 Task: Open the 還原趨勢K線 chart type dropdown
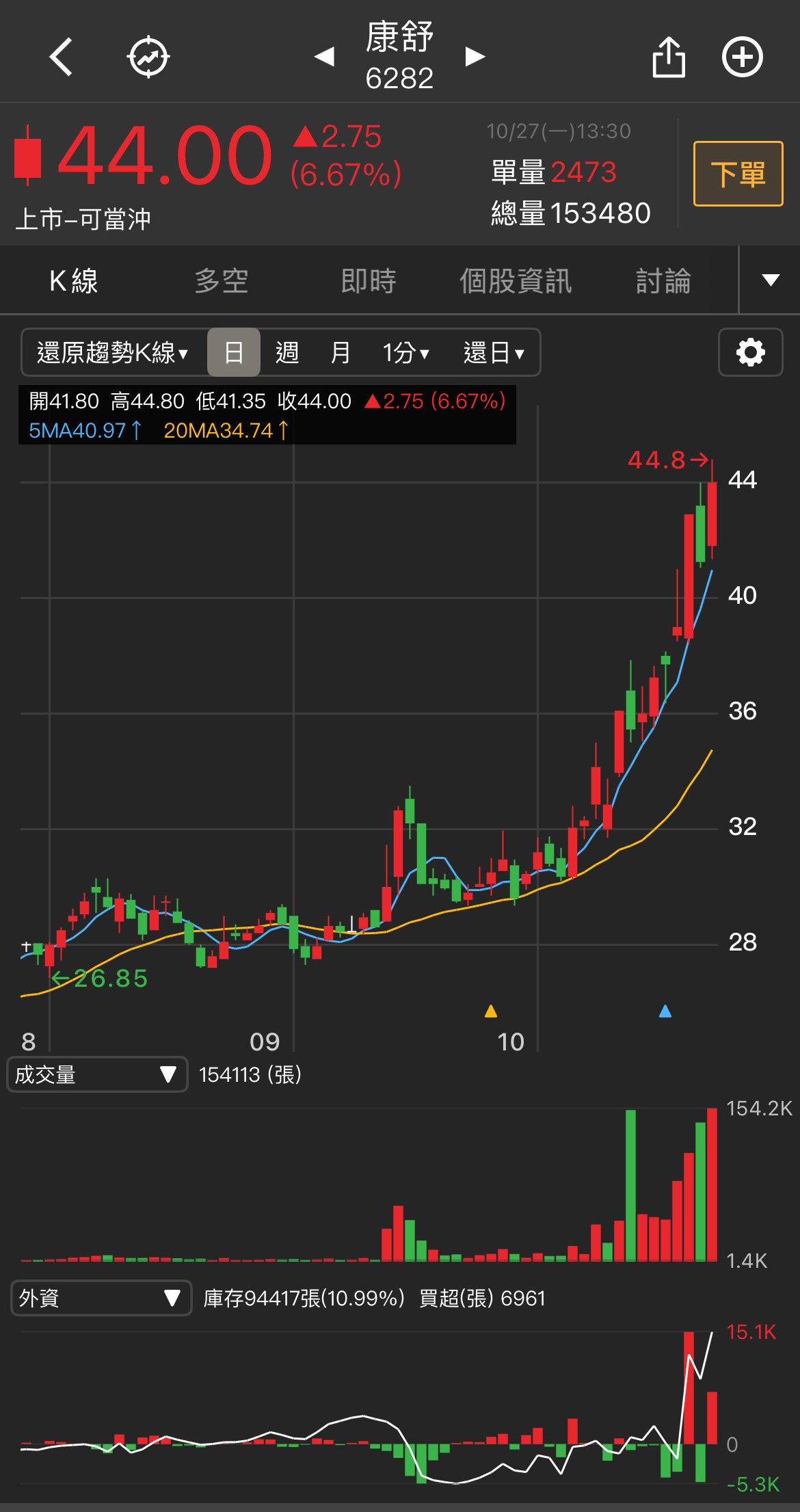(x=113, y=353)
